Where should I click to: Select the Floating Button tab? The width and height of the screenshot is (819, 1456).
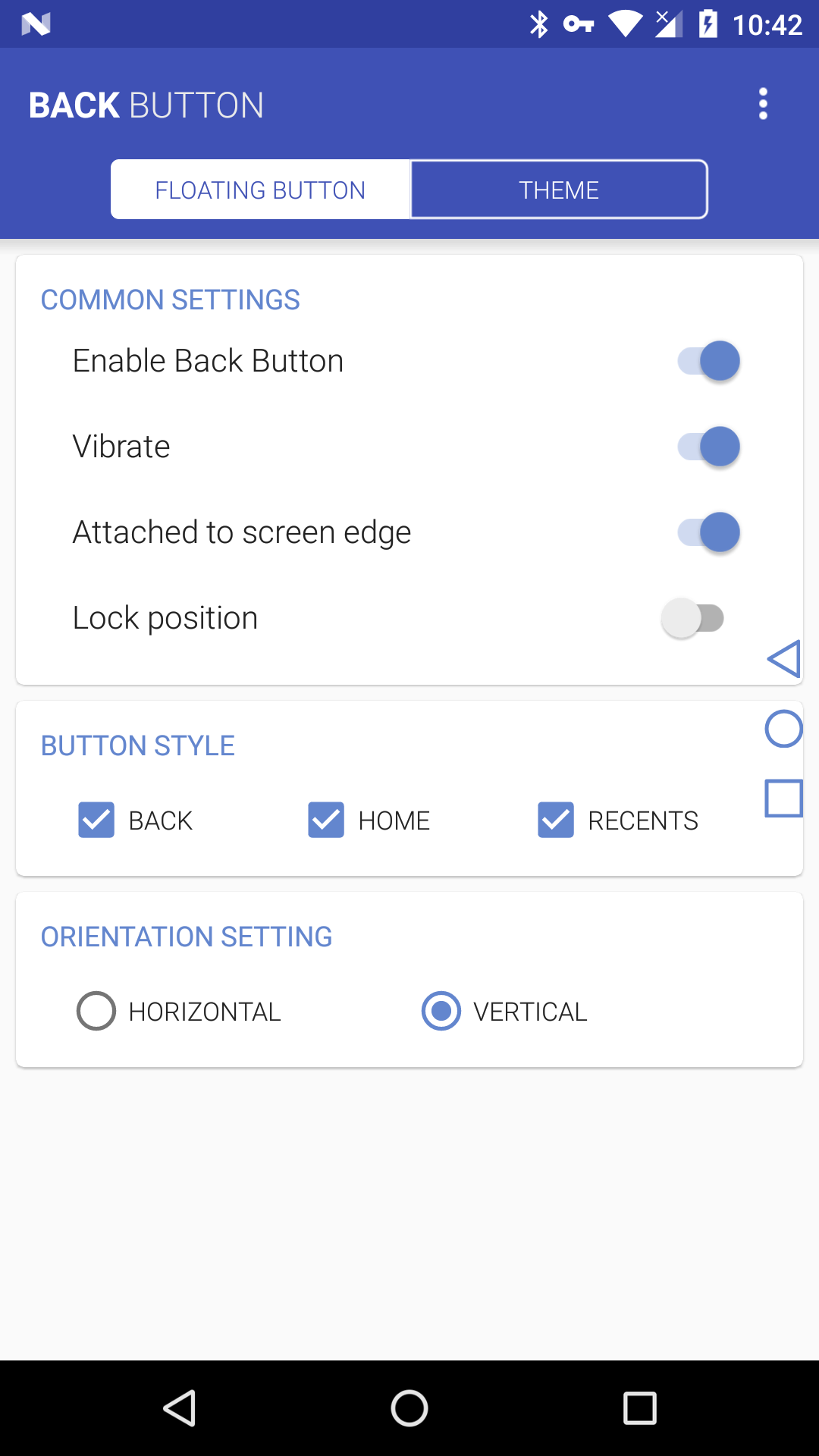[x=260, y=190]
